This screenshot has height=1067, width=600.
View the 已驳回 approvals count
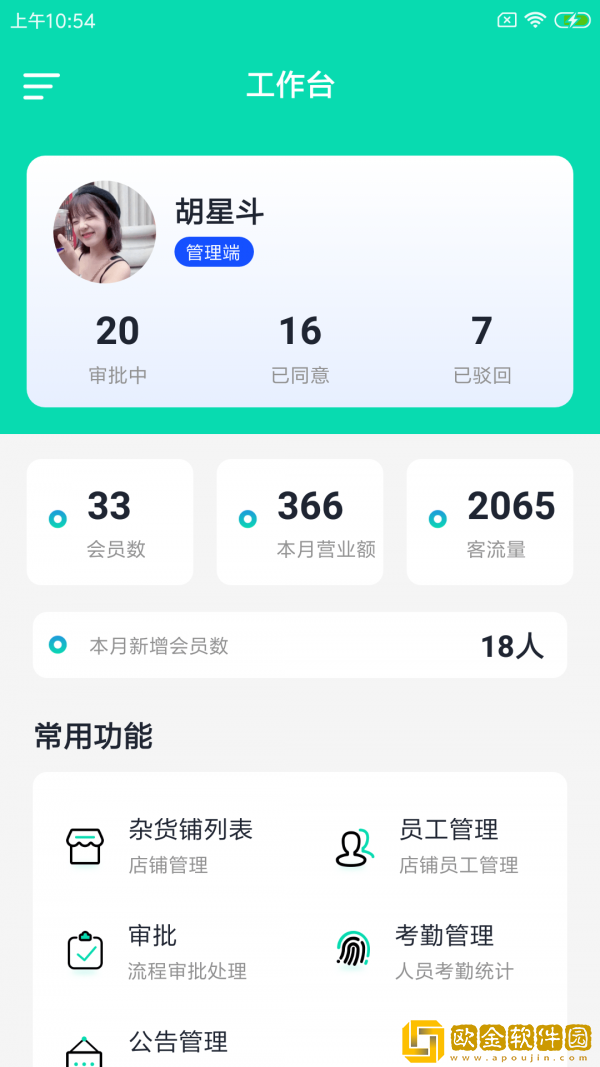tap(482, 348)
